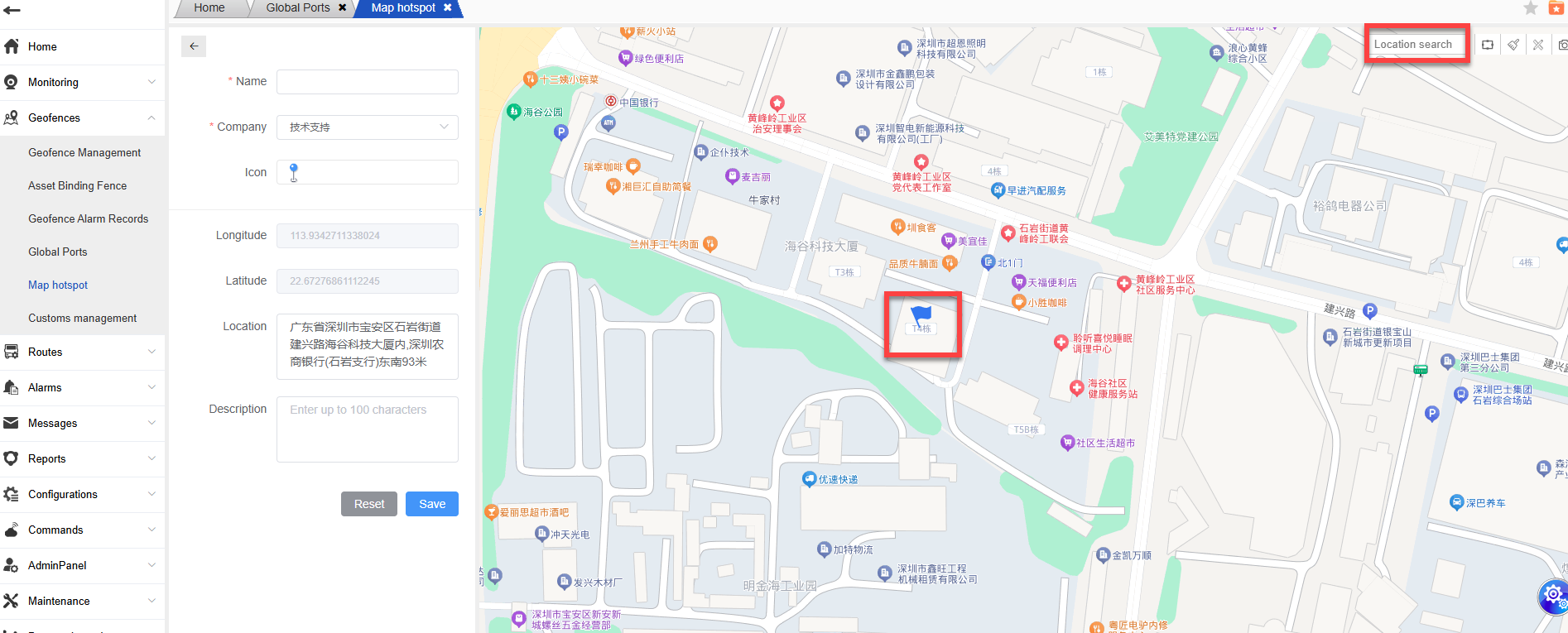1568x633 pixels.
Task: Close the Map hotspot tab
Action: click(x=448, y=7)
